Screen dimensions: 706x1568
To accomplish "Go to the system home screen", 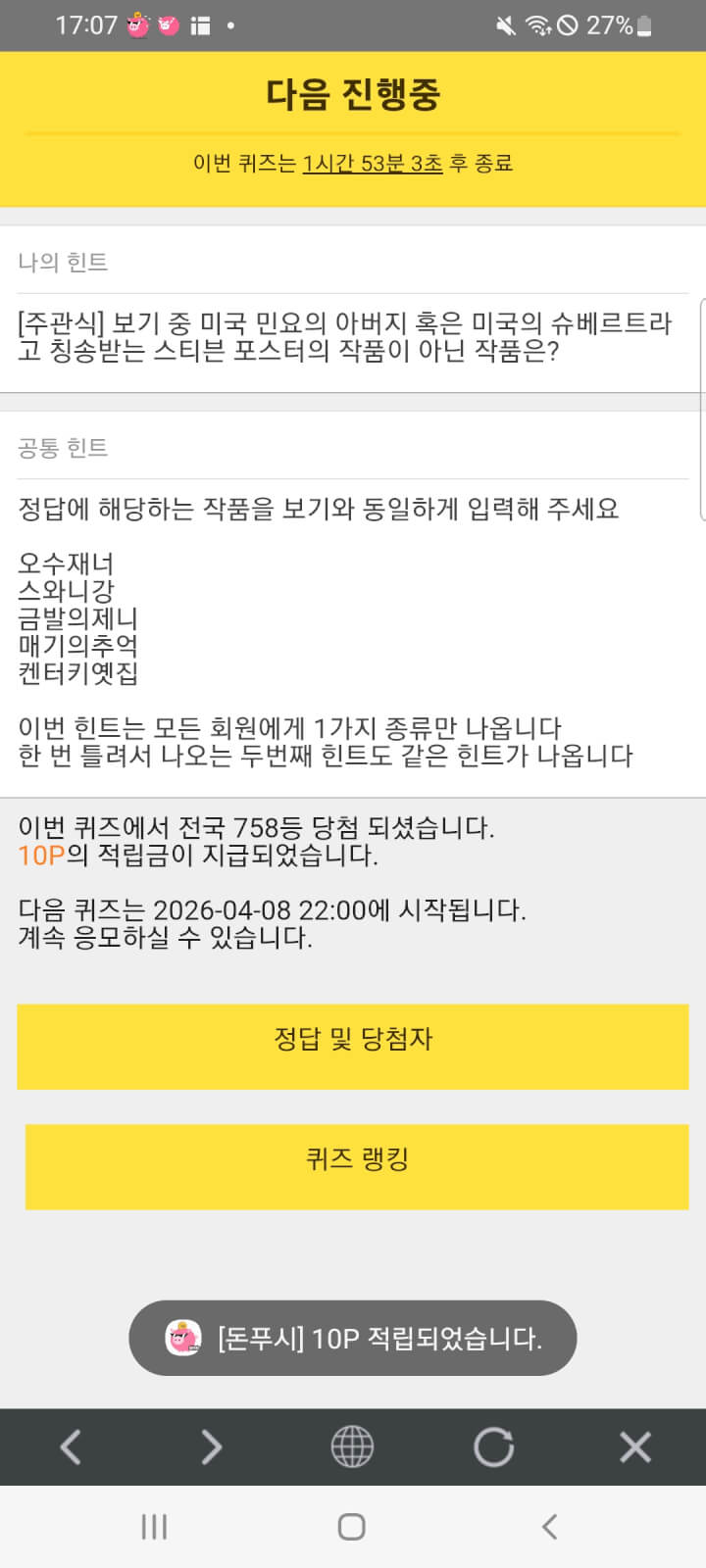I will (x=352, y=1526).
